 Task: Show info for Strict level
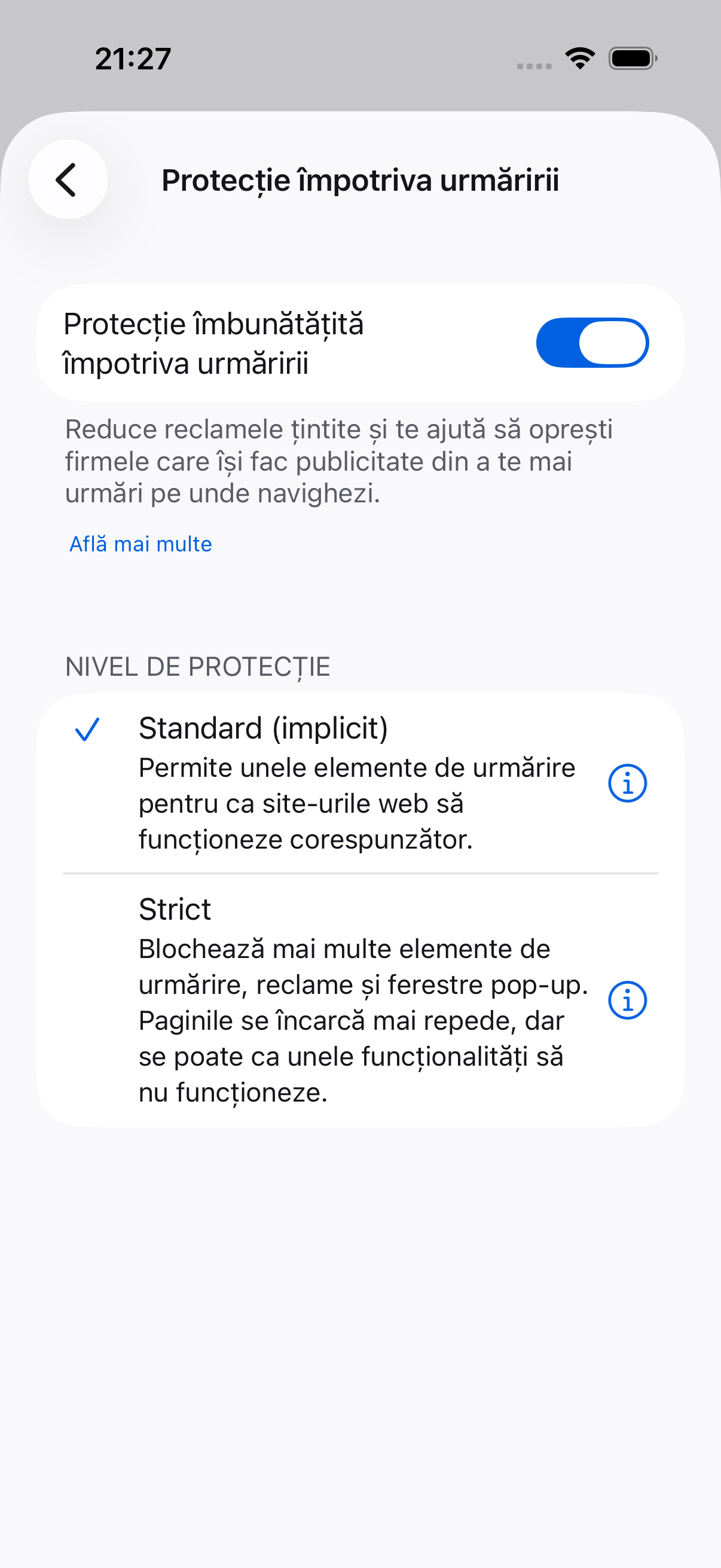tap(627, 1000)
